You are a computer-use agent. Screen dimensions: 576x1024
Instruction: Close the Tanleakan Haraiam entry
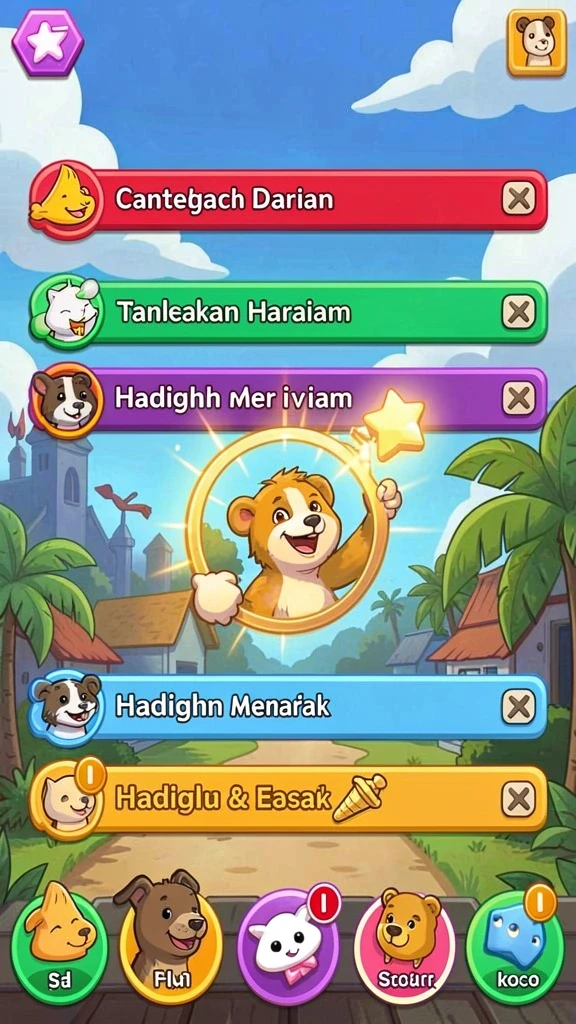click(x=519, y=312)
